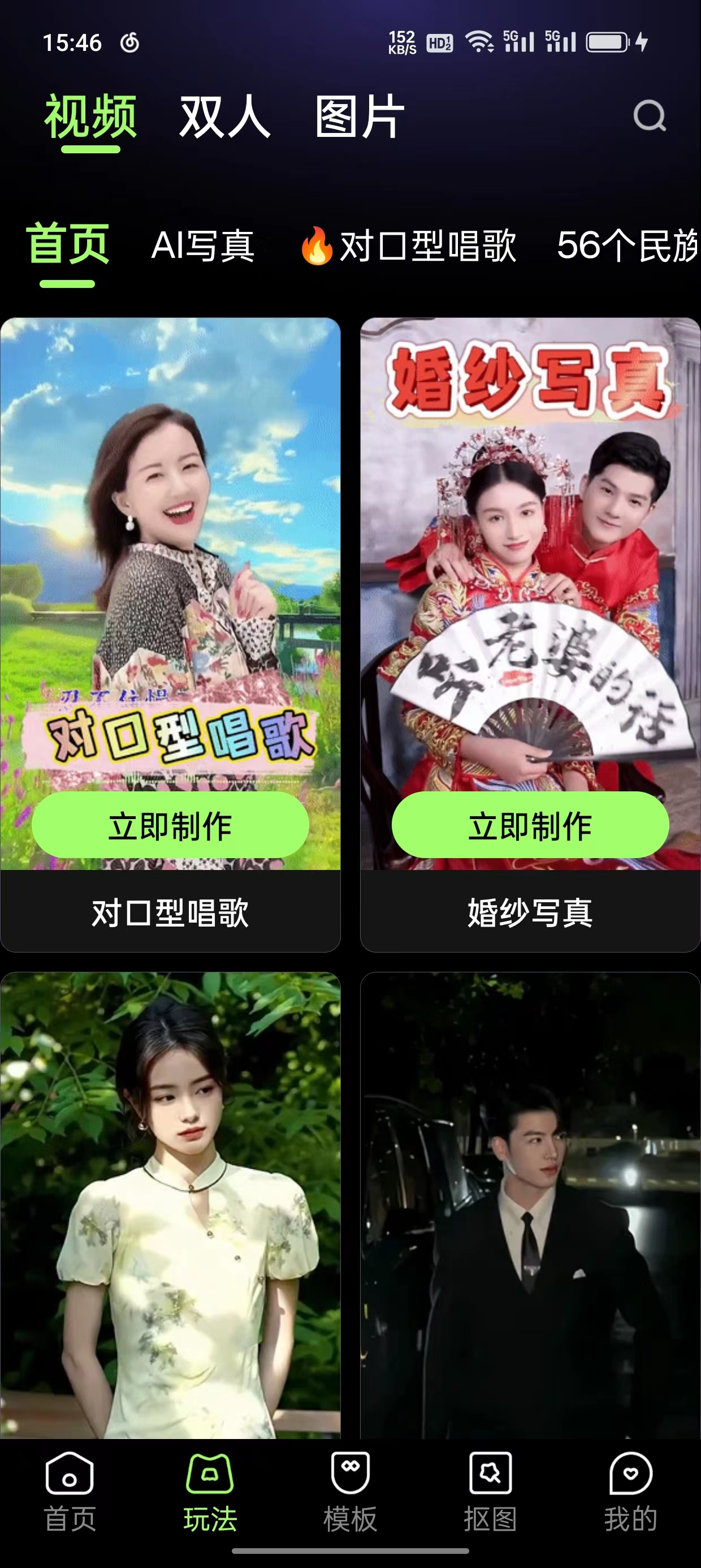701x1568 pixels.
Task: Select the AI写真 category
Action: click(202, 246)
